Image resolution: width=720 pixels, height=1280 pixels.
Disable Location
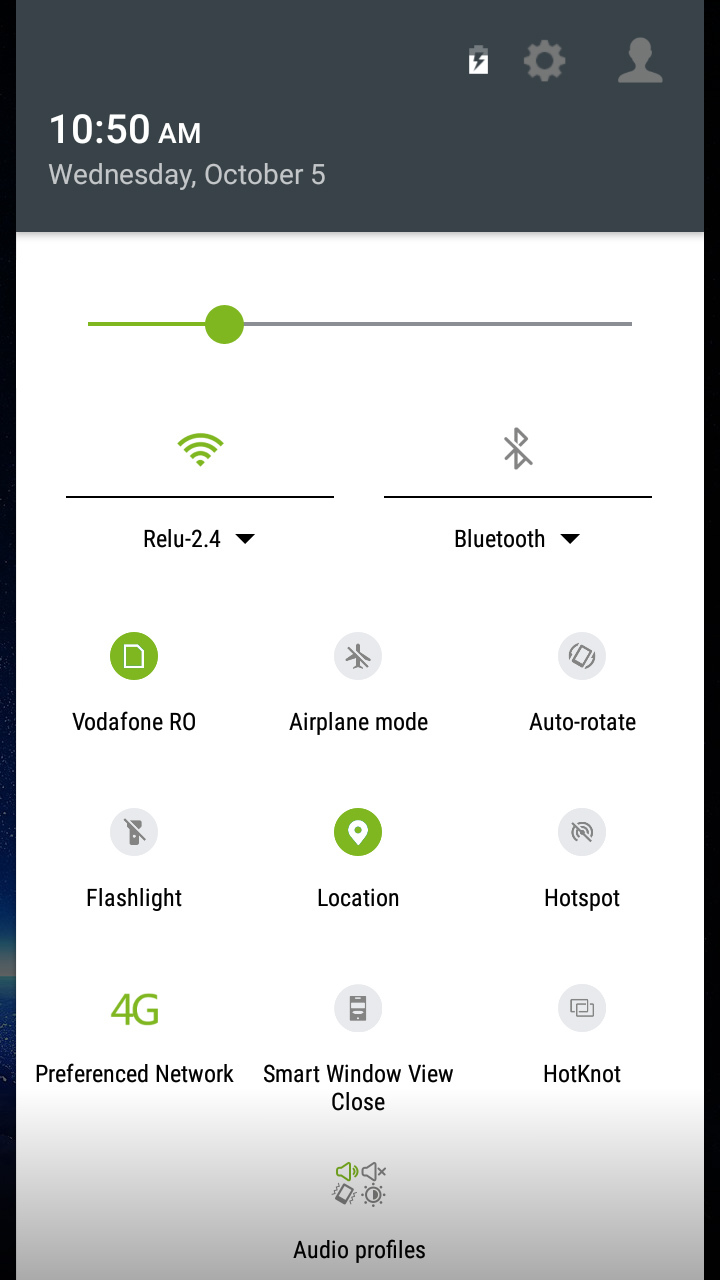click(x=358, y=832)
